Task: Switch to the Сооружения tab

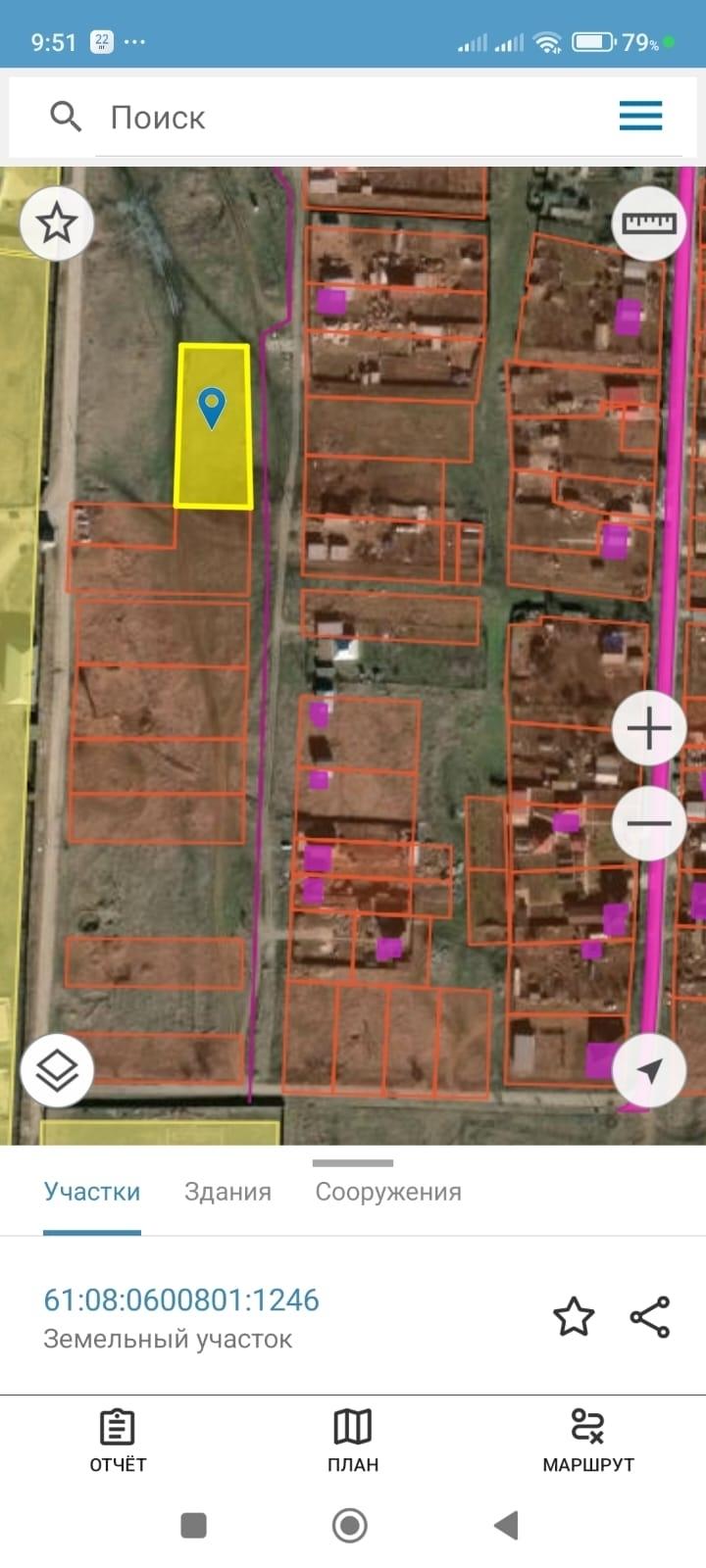Action: (x=388, y=1192)
